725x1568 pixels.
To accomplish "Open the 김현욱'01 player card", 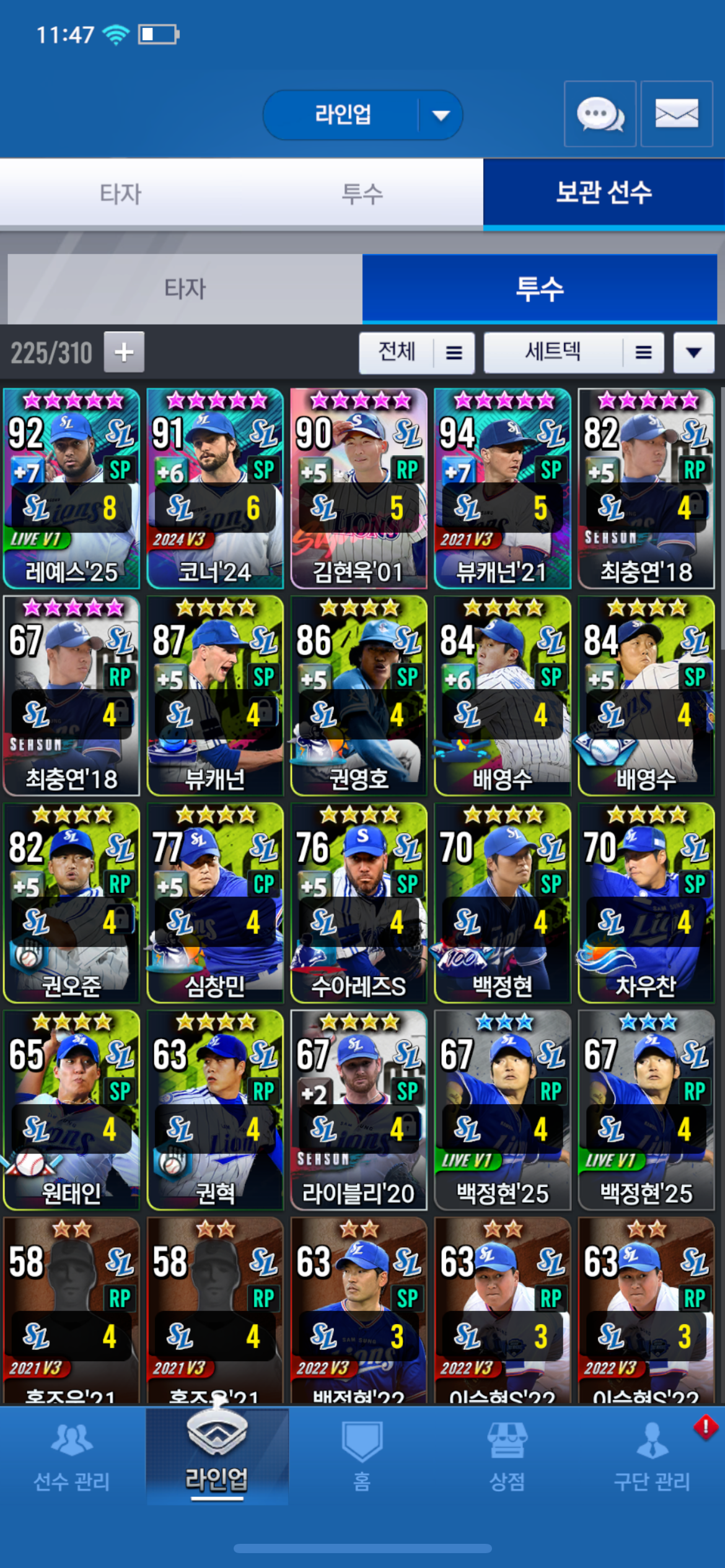I will (x=359, y=488).
